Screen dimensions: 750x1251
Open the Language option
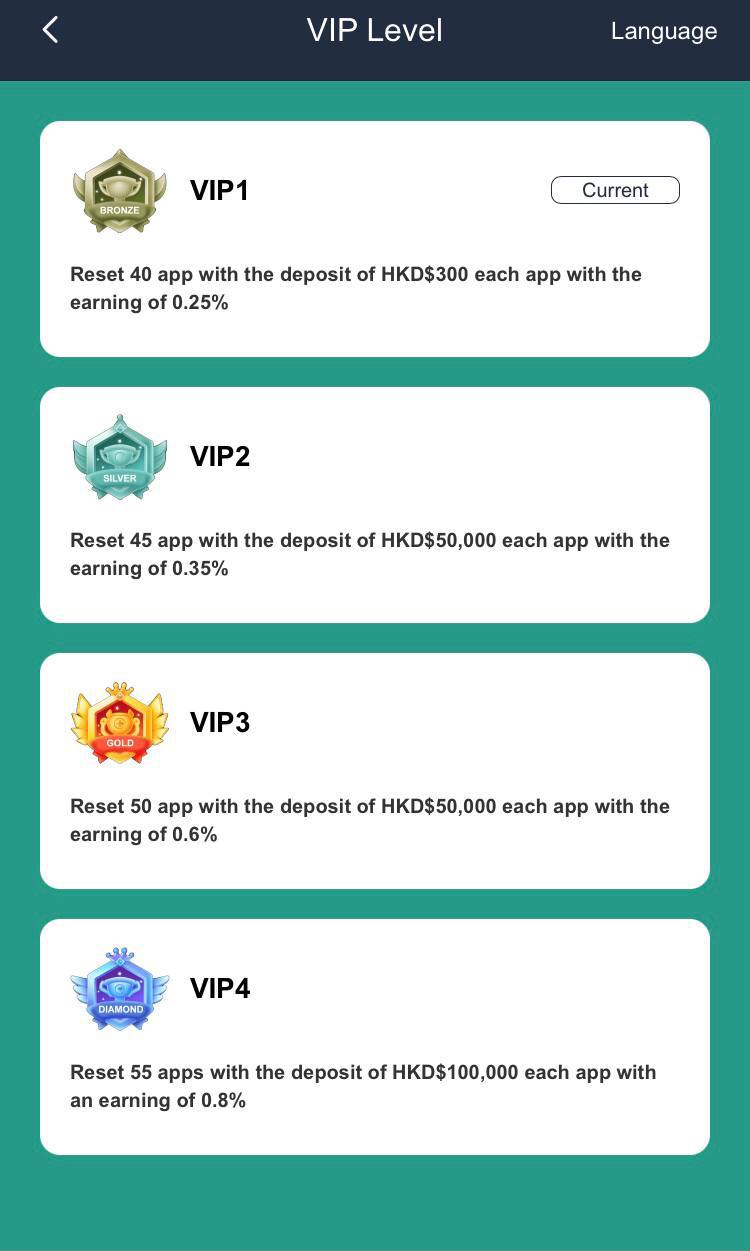pyautogui.click(x=663, y=31)
